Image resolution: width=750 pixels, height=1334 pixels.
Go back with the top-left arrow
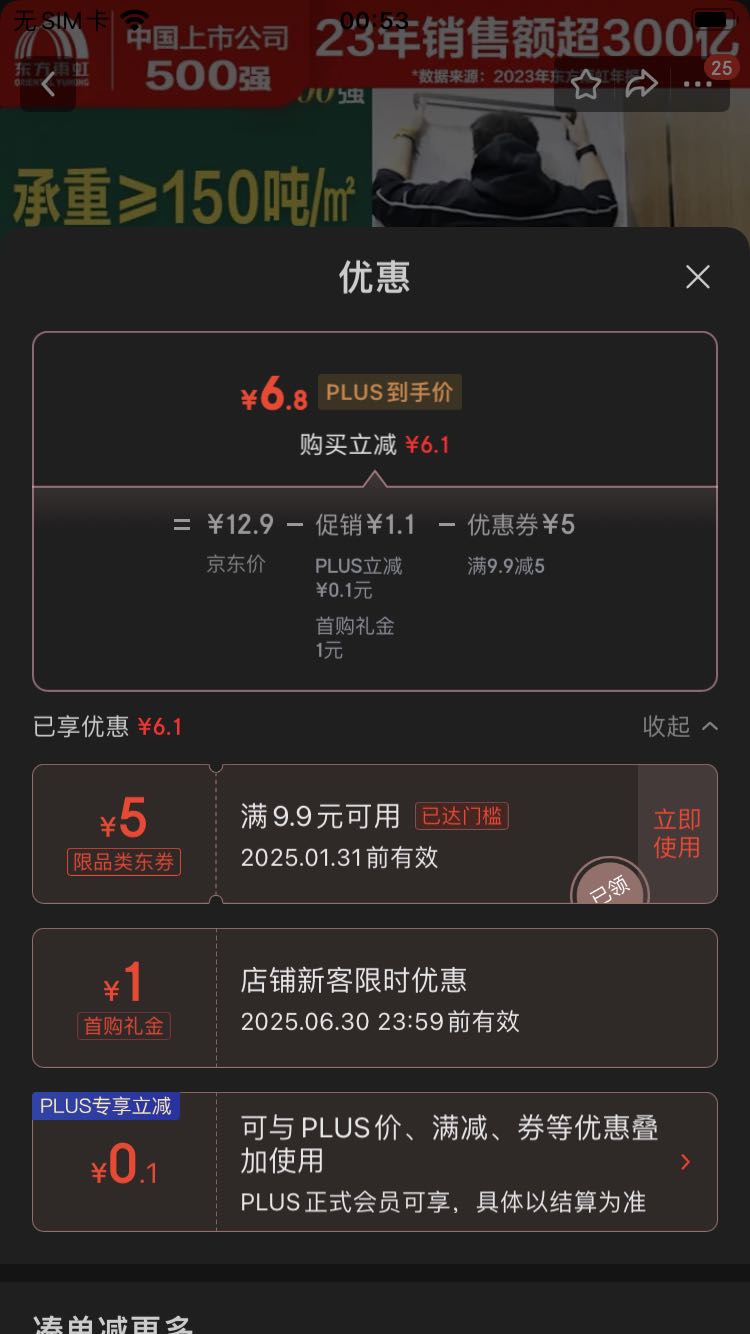point(48,85)
